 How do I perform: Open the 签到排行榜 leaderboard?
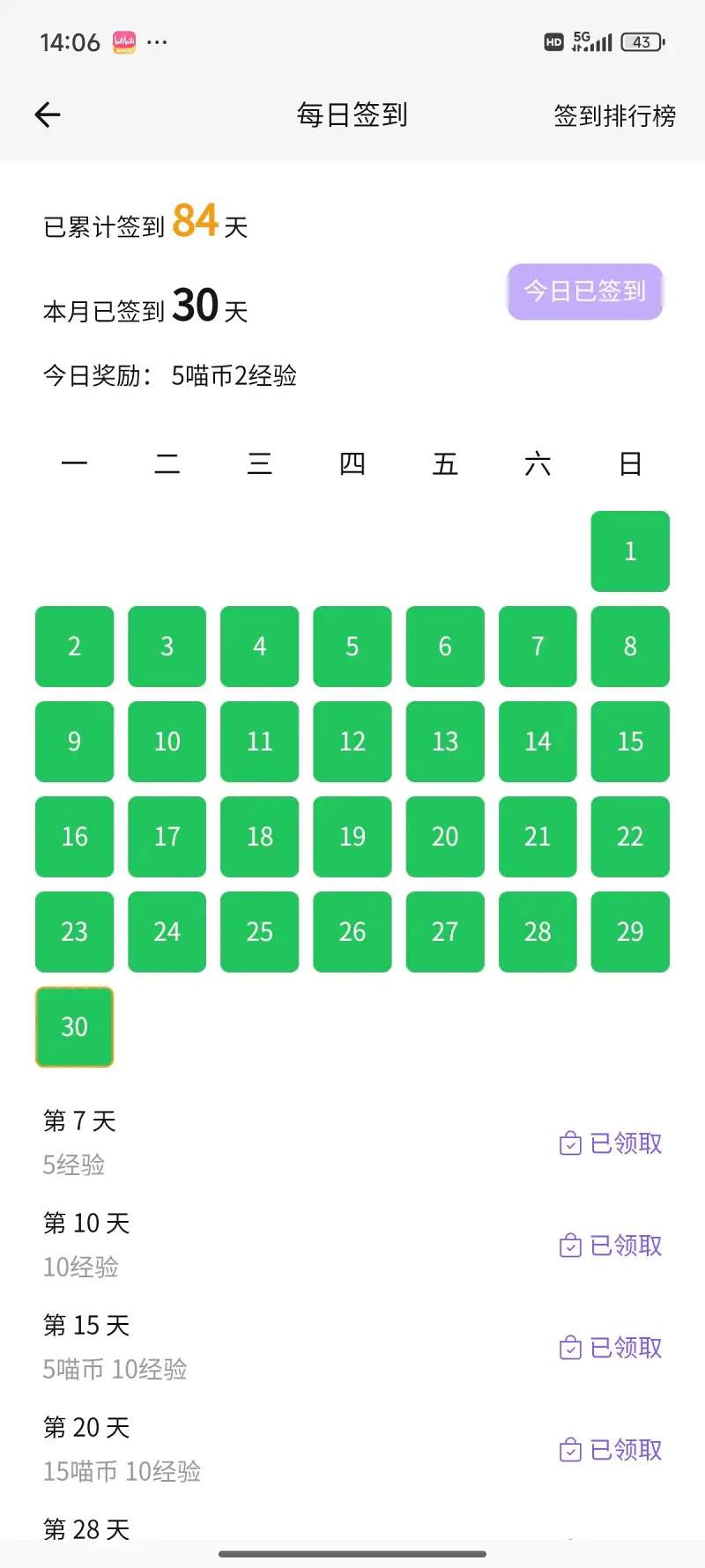coord(614,115)
